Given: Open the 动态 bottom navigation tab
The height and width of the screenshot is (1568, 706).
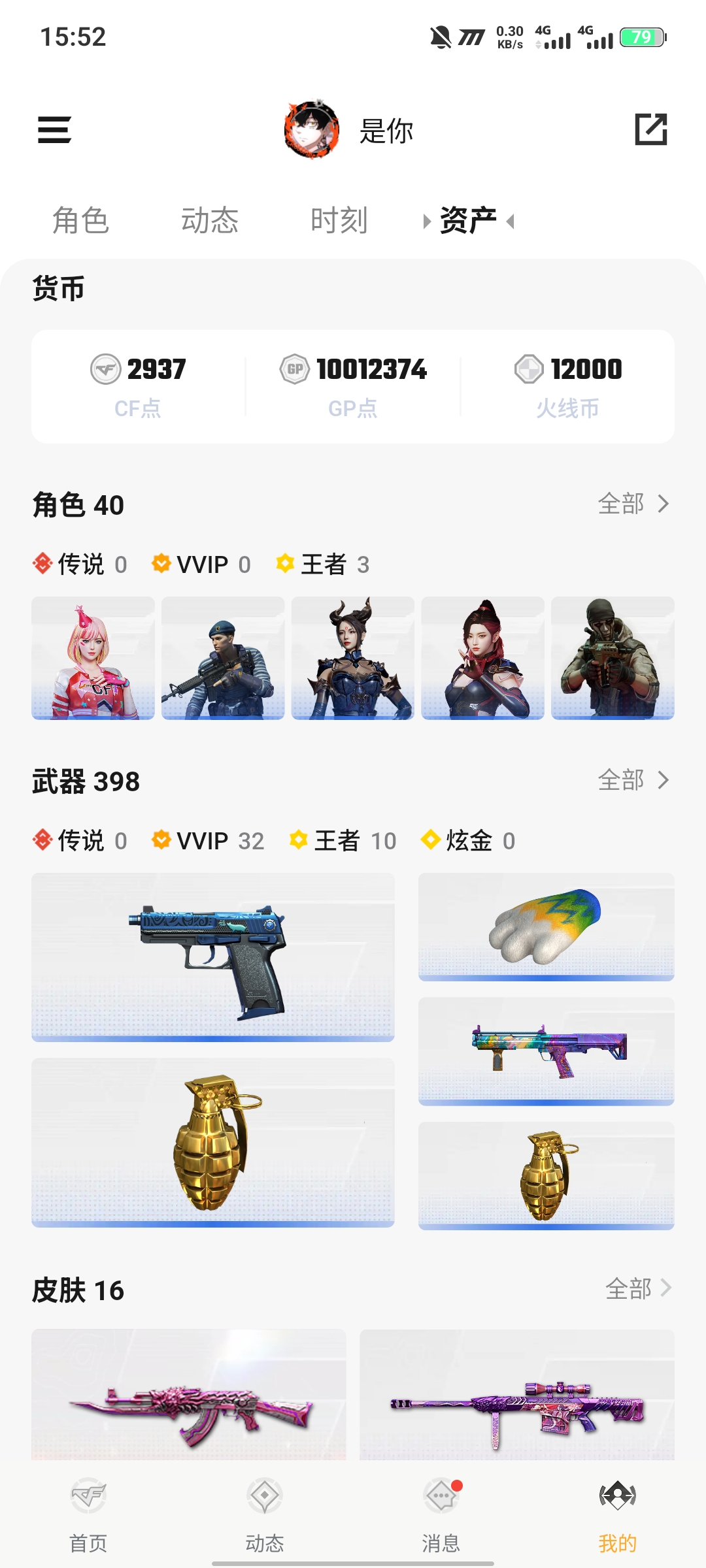Looking at the screenshot, I should pos(265,1514).
